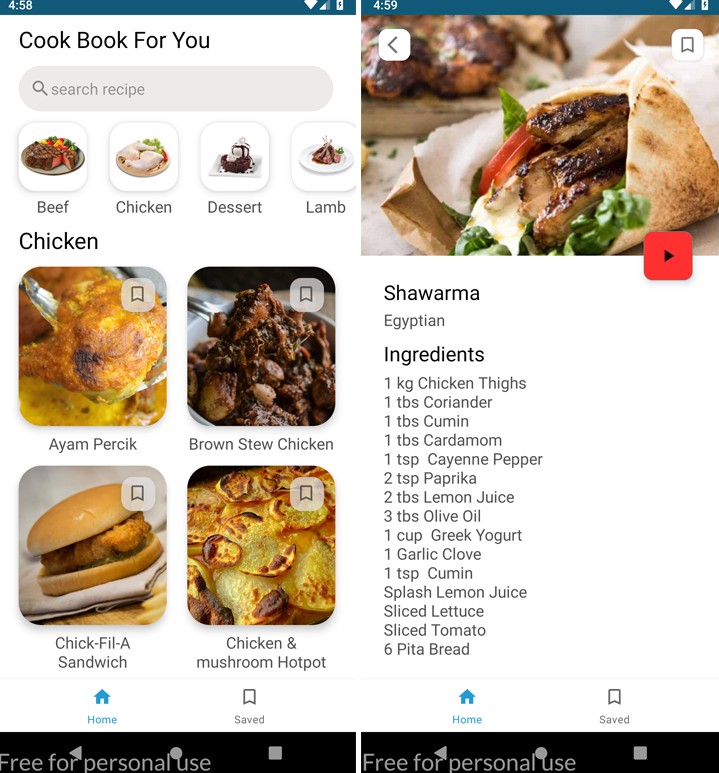Image resolution: width=719 pixels, height=773 pixels.
Task: Go back from the Shawarma recipe
Action: click(394, 45)
